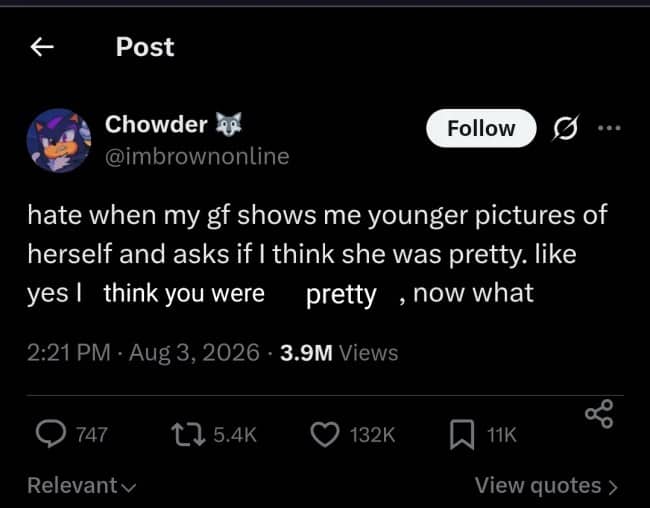Repost this post showing 5.4K reposts
Viewport: 650px width, 508px height.
[x=189, y=434]
